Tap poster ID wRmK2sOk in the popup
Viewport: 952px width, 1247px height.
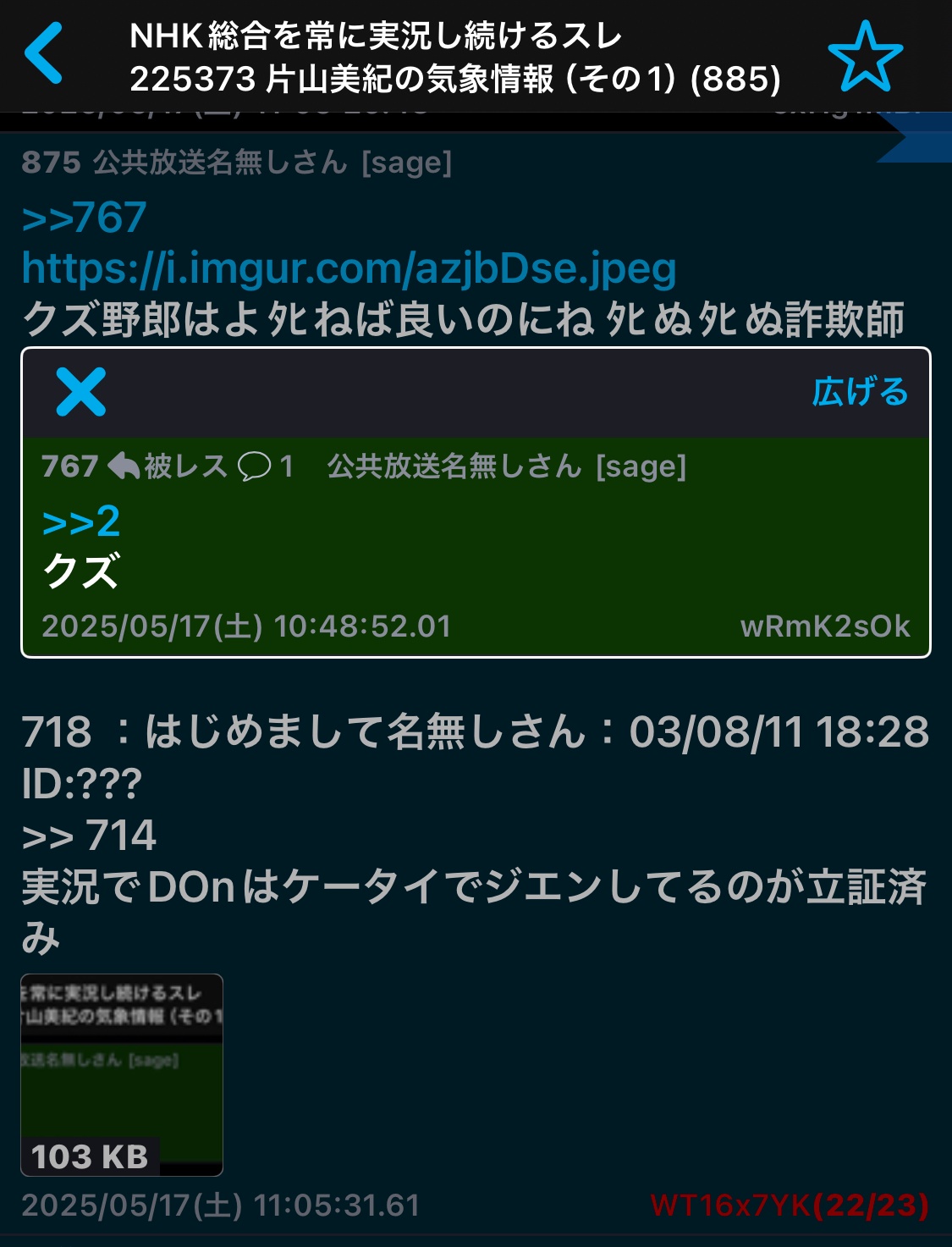pos(824,626)
